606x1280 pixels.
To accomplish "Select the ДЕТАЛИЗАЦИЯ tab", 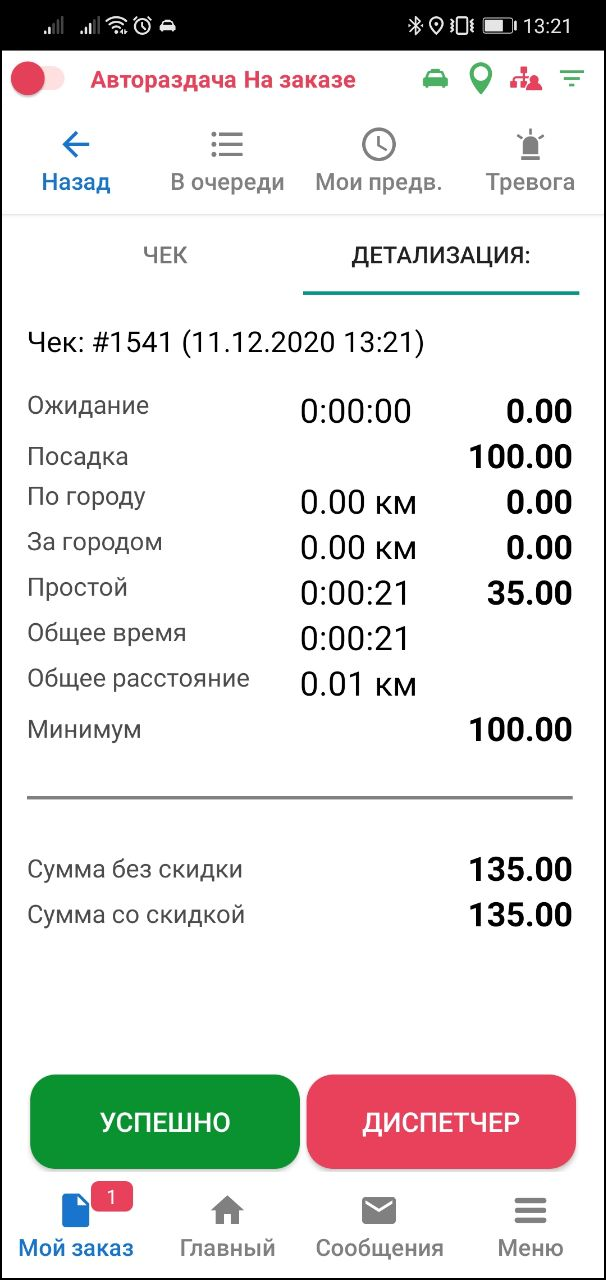I will pyautogui.click(x=441, y=255).
